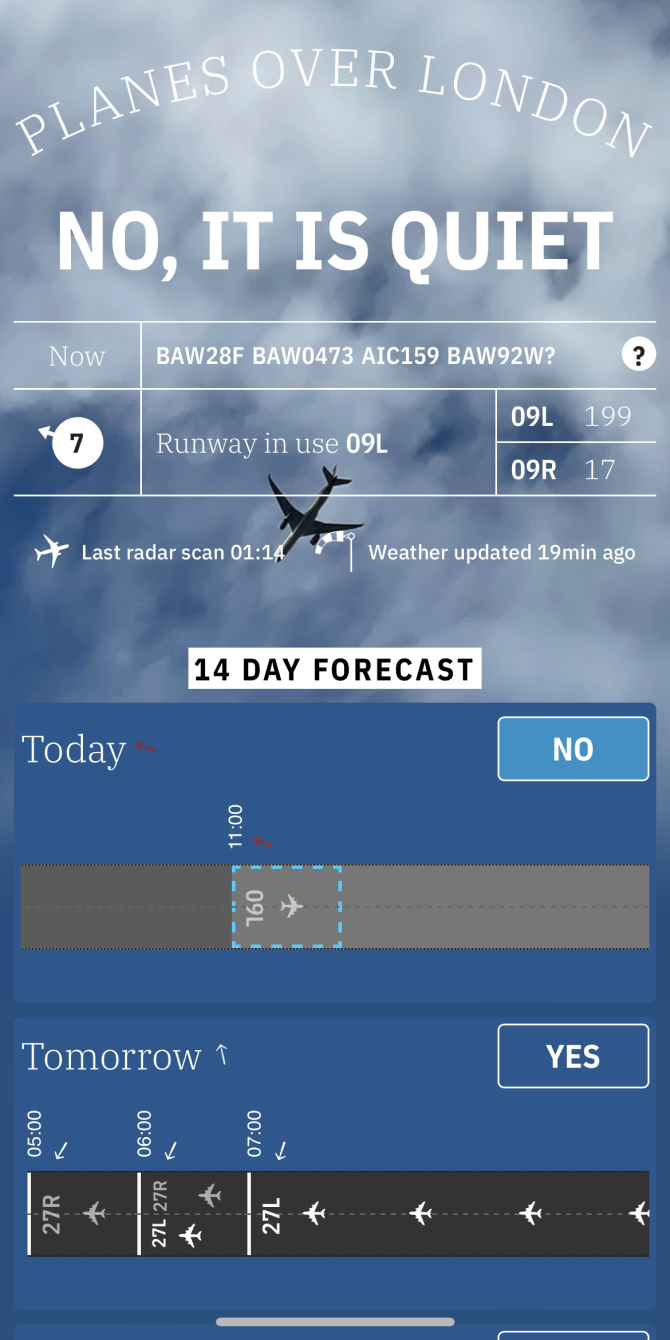The width and height of the screenshot is (670, 1340).
Task: Select the 11:00 runway 160 slot today
Action: point(287,907)
